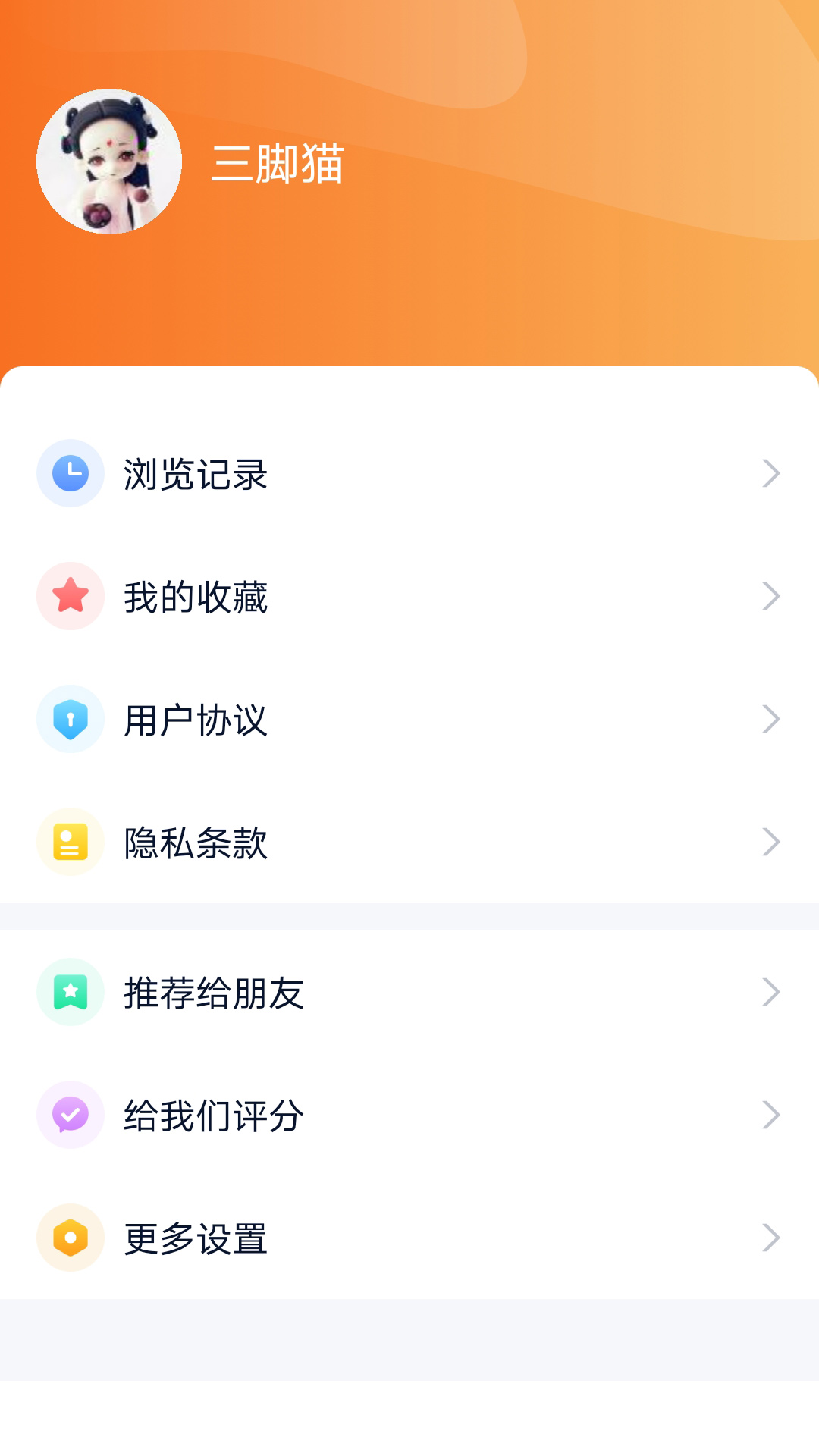The height and width of the screenshot is (1456, 819).
Task: Click the arrow after 隐私条款
Action: click(770, 841)
